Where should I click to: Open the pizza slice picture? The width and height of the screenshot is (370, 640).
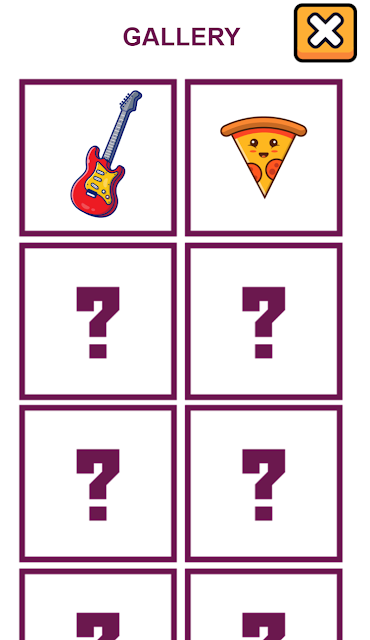click(x=264, y=158)
